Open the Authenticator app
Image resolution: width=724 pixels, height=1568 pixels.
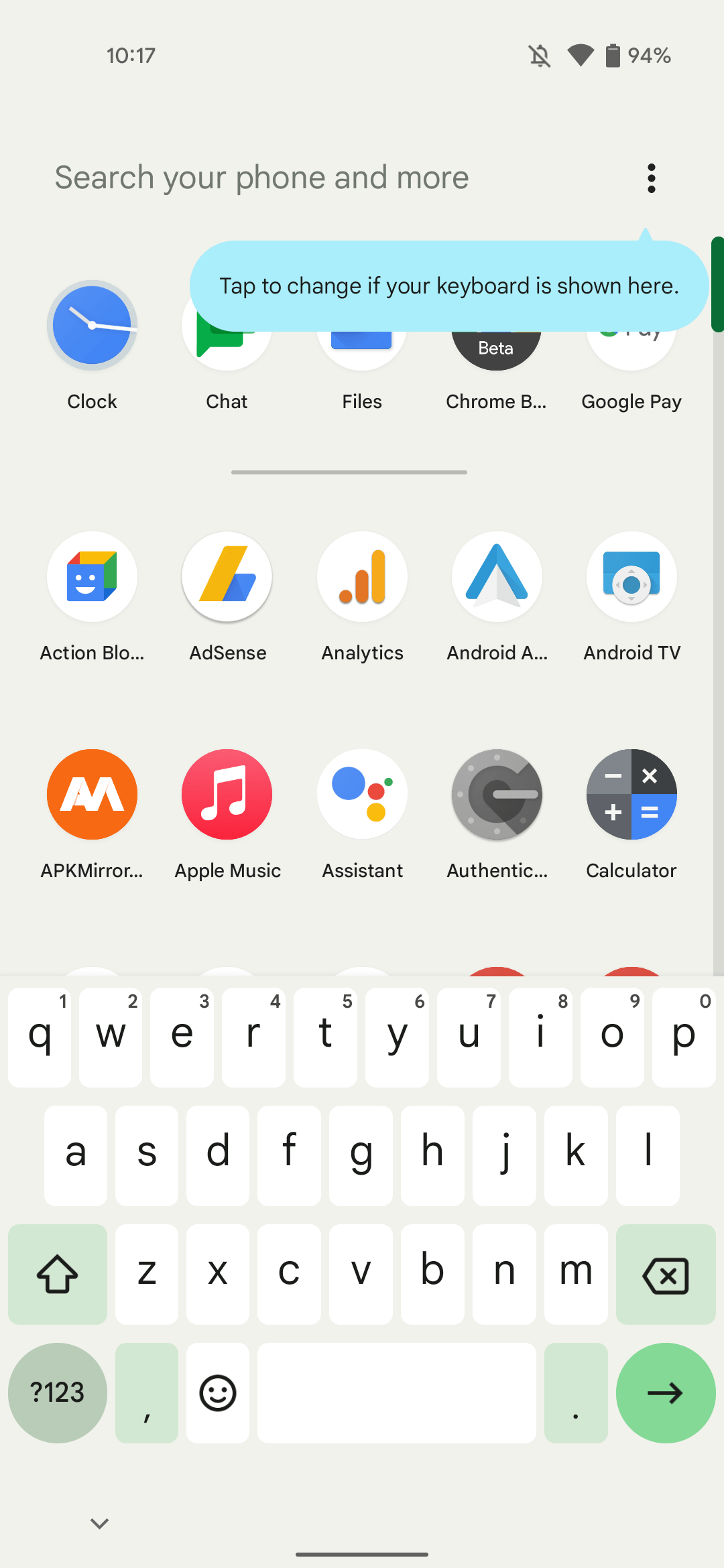coord(497,795)
